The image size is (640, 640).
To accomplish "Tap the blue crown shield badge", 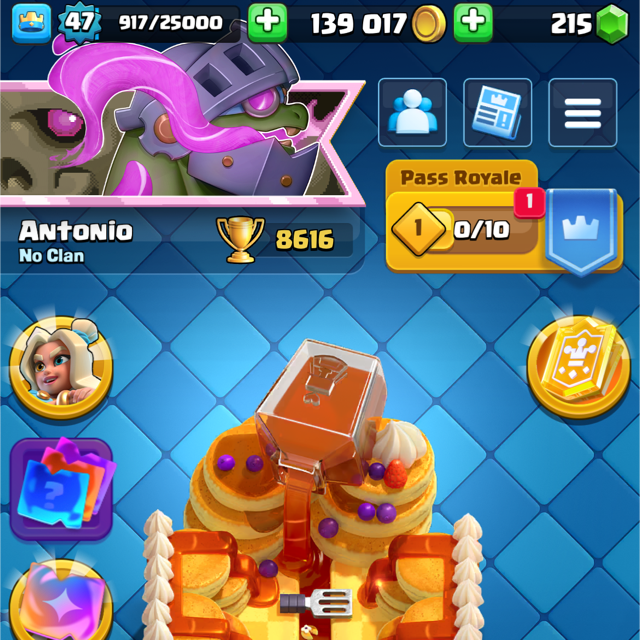I will point(581,231).
